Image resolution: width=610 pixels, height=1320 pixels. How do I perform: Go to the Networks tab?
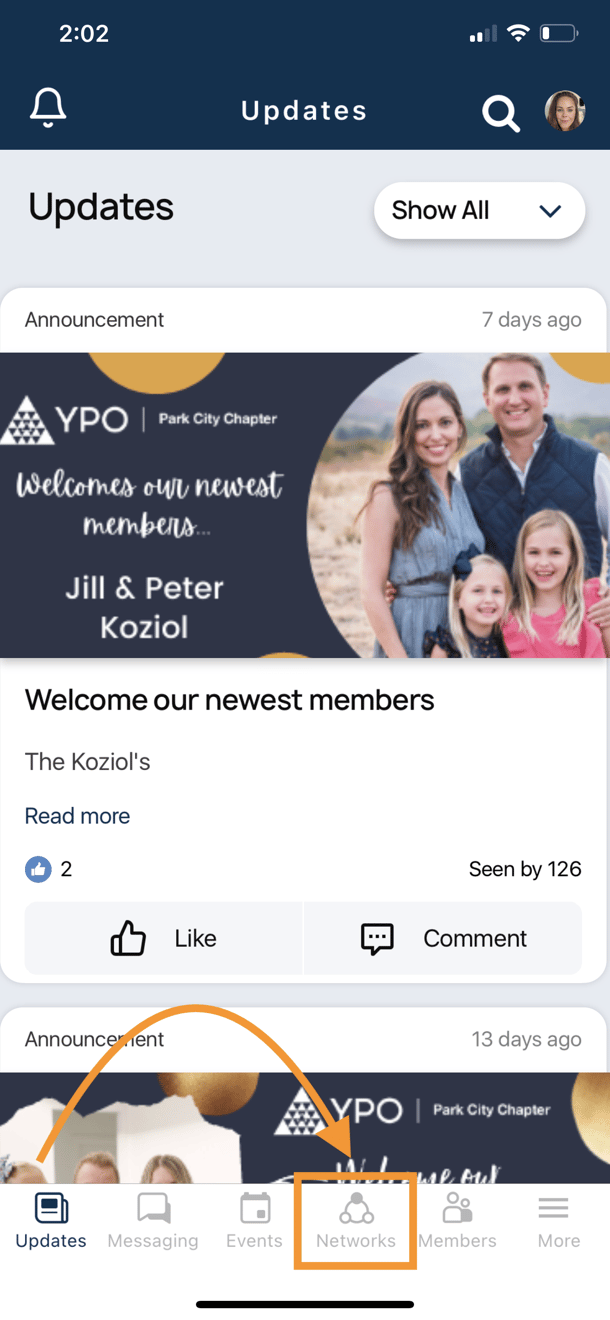pos(356,1221)
